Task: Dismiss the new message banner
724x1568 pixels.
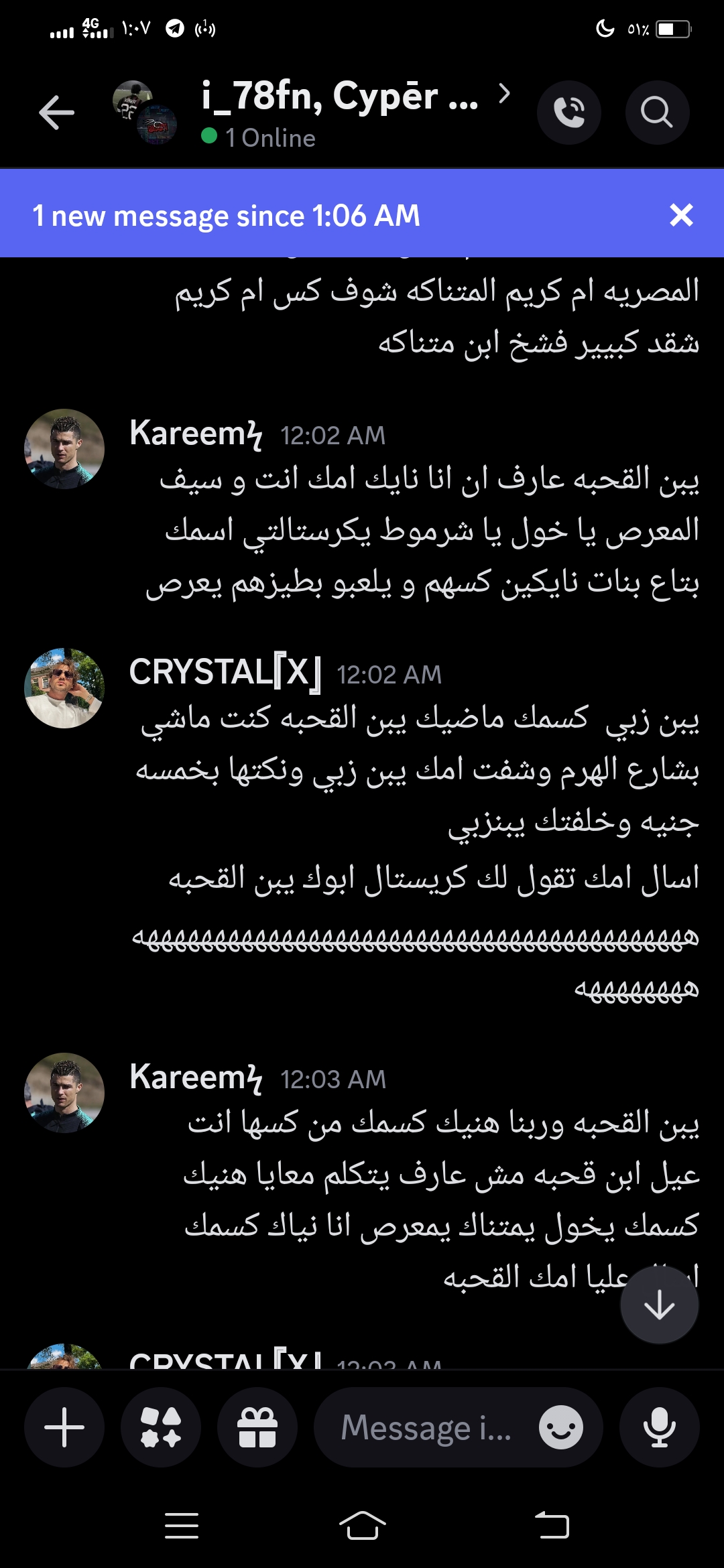Action: tap(681, 215)
